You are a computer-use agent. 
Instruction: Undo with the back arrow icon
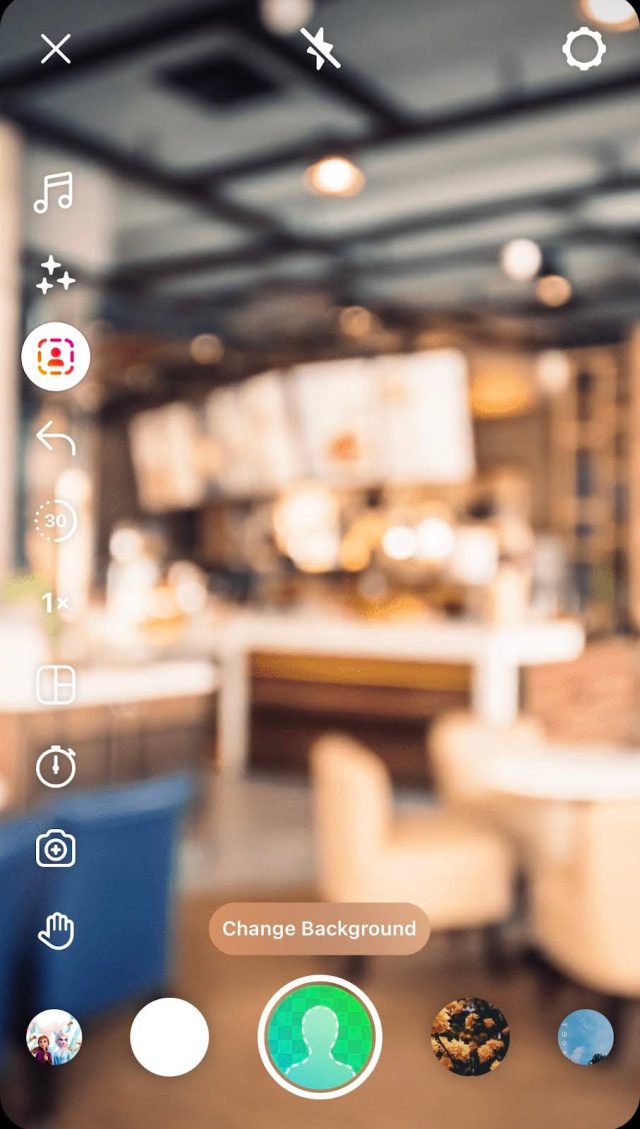click(56, 438)
